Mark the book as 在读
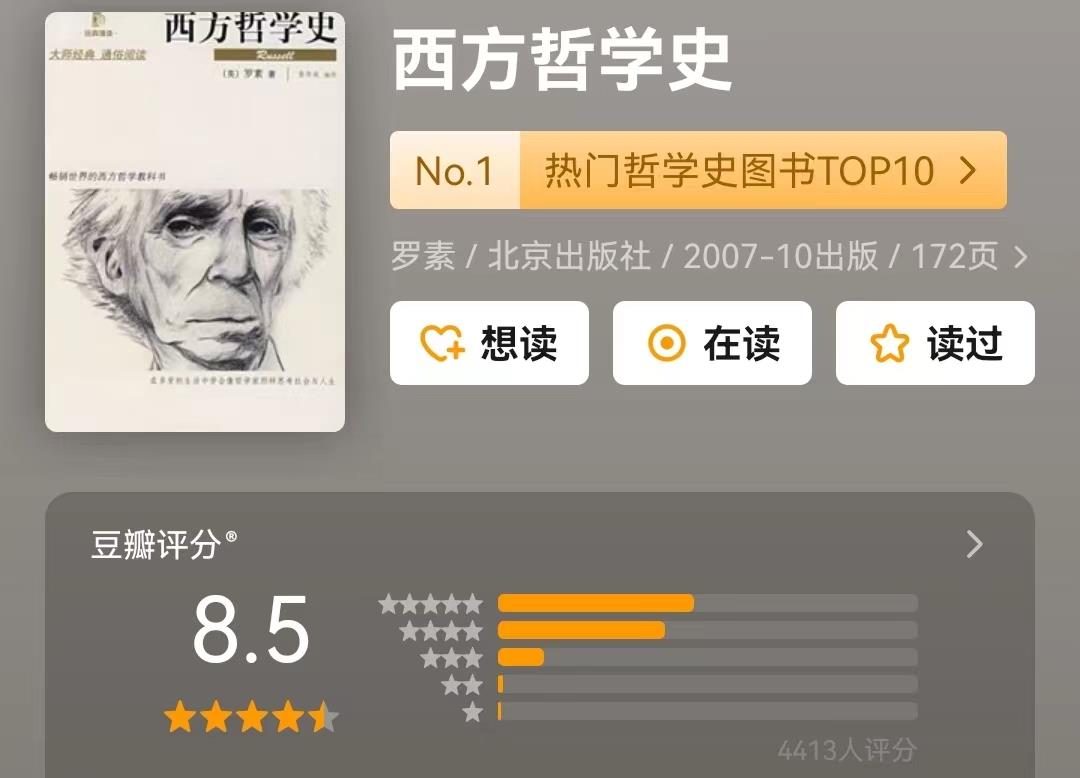1080x778 pixels. coord(712,343)
